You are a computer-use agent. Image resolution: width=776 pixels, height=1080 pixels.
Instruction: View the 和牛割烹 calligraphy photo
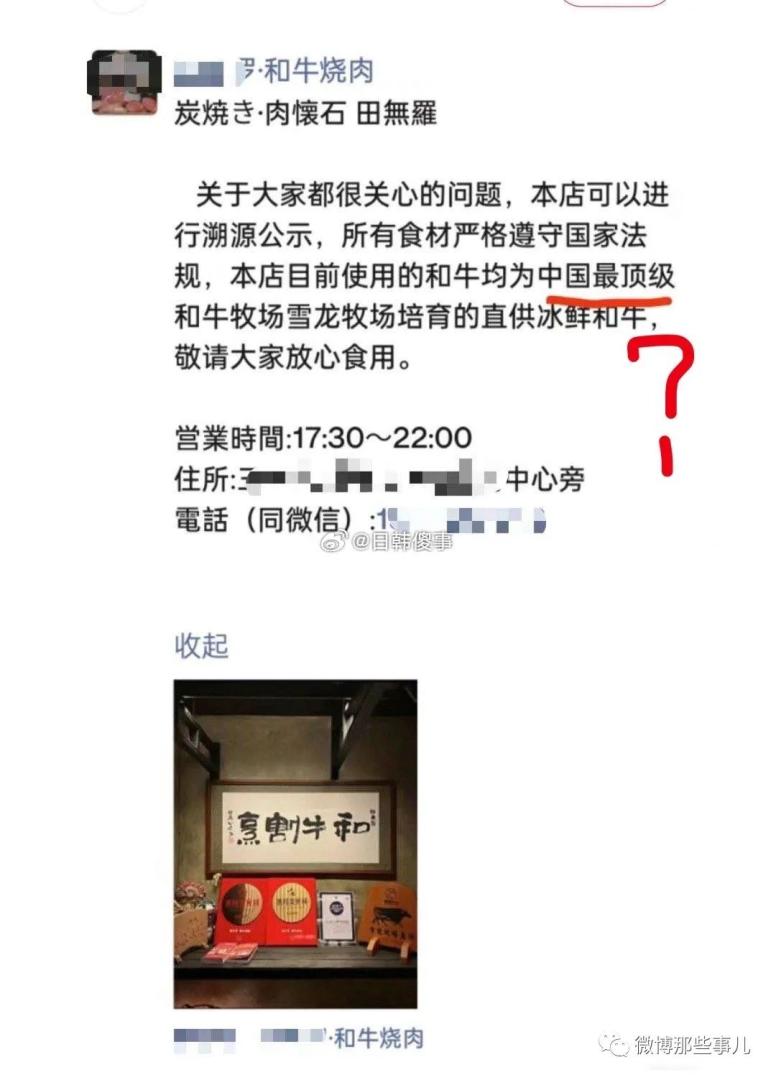click(x=295, y=844)
